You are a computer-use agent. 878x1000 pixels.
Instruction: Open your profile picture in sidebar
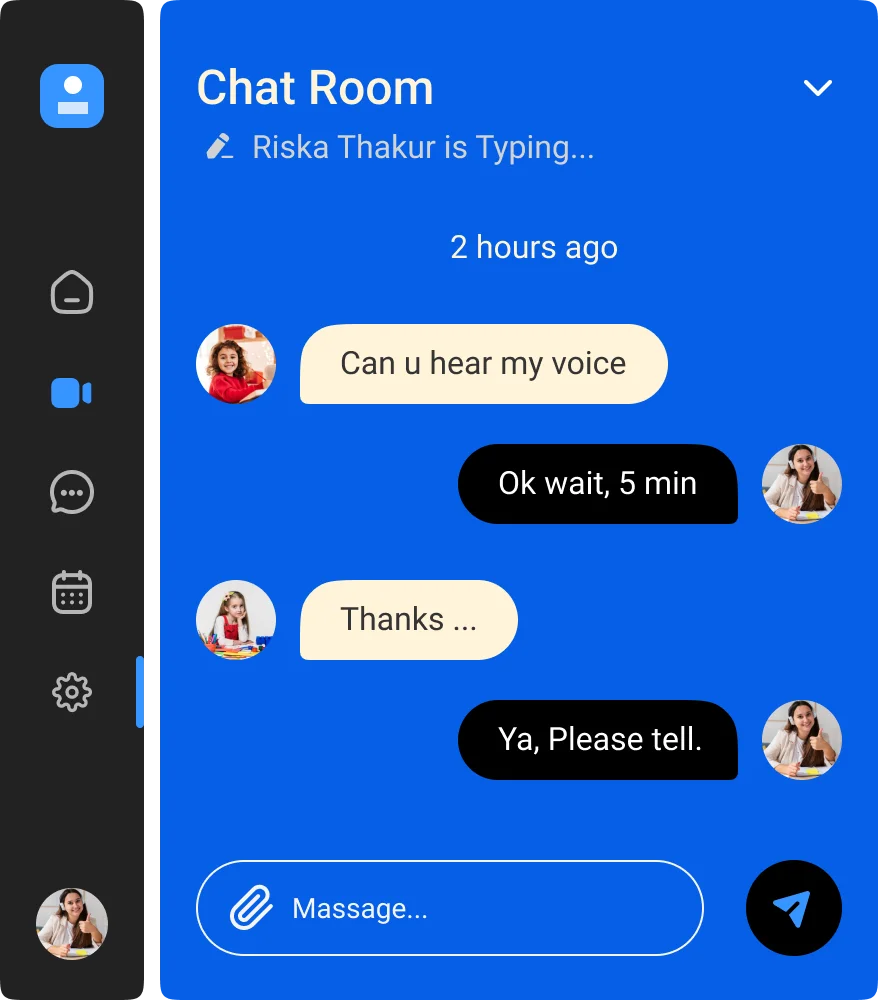[72, 924]
